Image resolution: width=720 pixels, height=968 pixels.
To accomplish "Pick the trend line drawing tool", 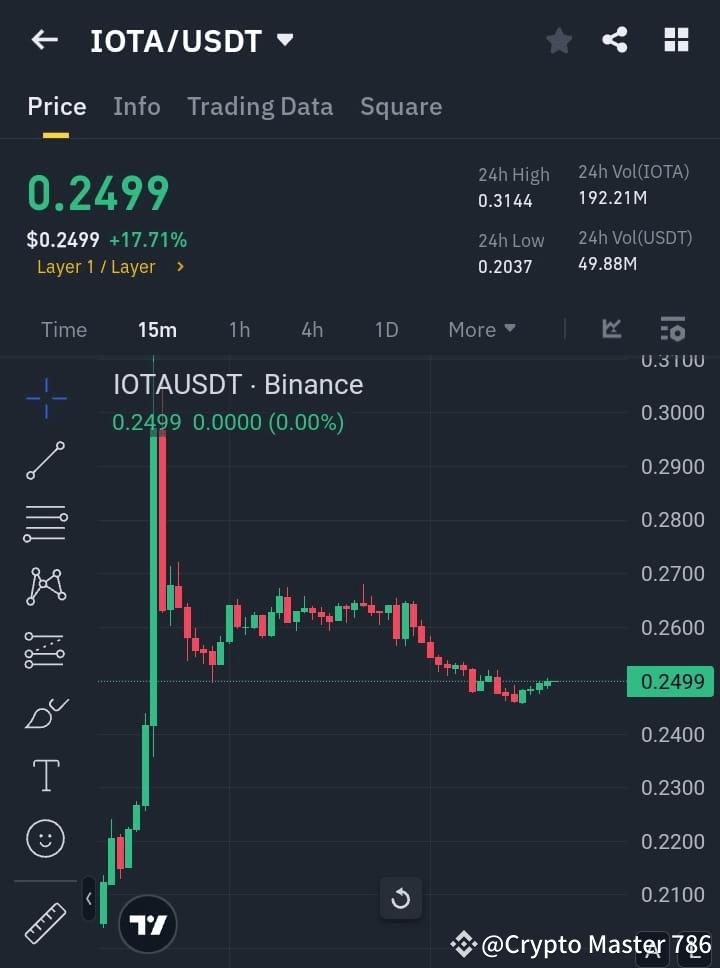I will (x=45, y=461).
